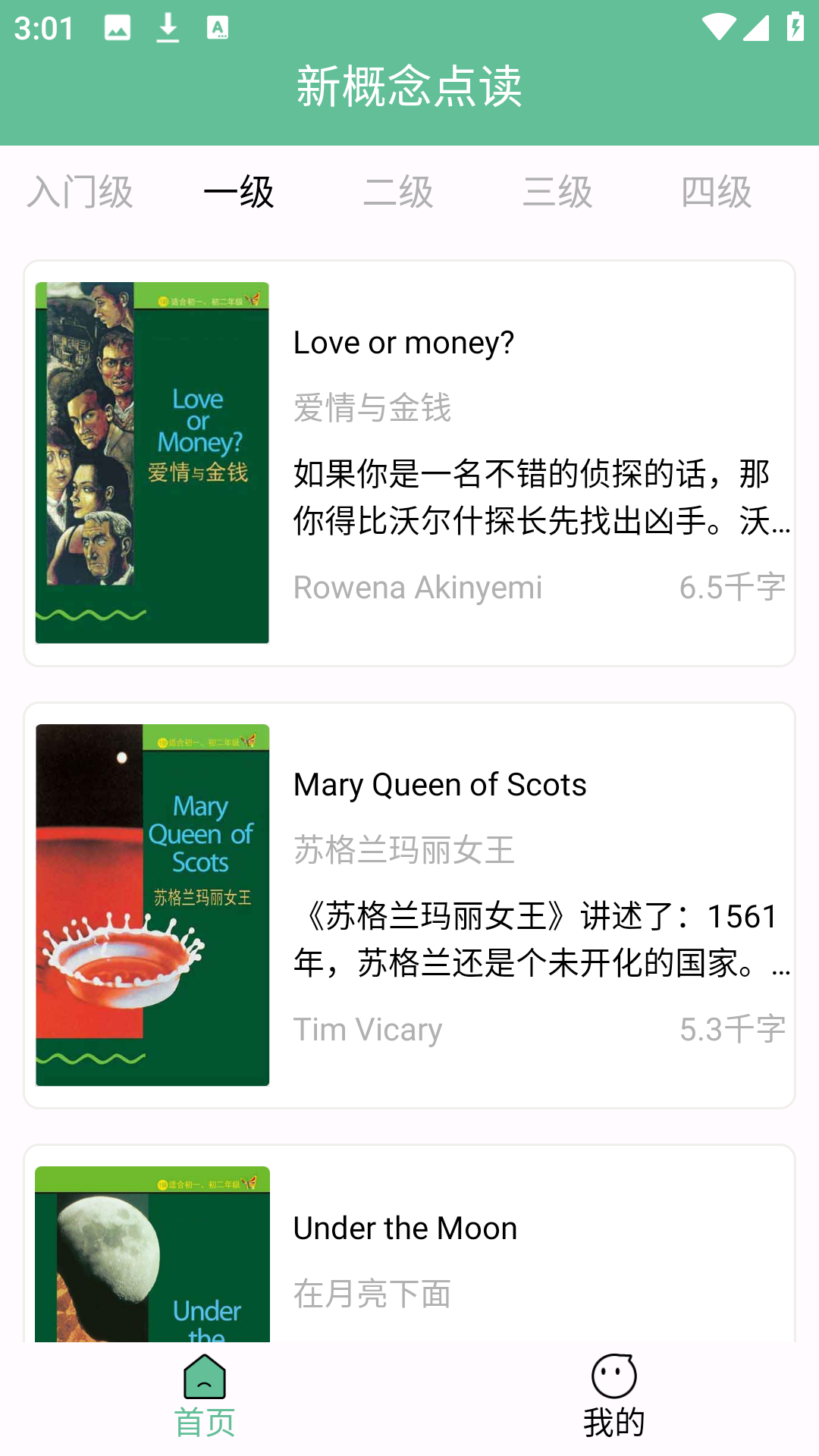Tap the cellular signal icon in status bar
This screenshot has width=819, height=1456.
pos(757,27)
